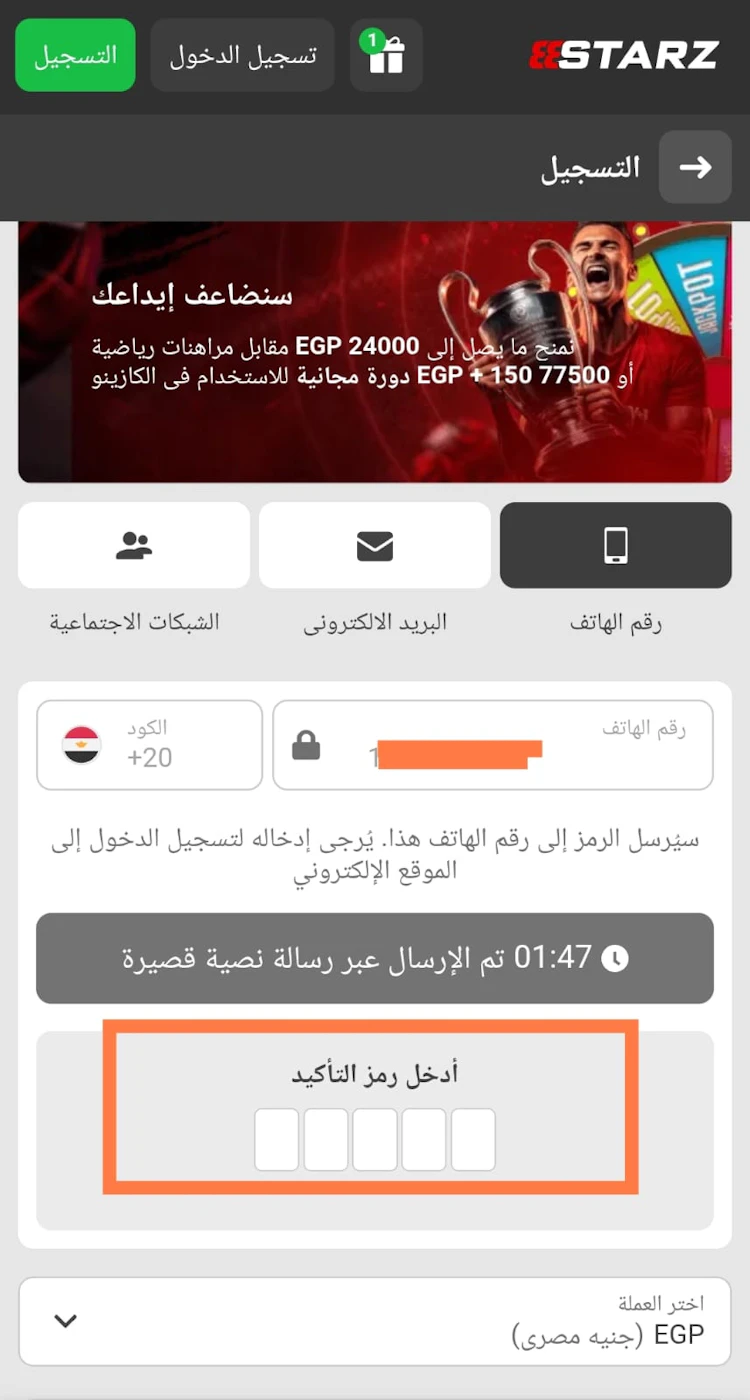Image resolution: width=750 pixels, height=1400 pixels.
Task: Click the Egypt flag in the code field
Action: pos(78,744)
